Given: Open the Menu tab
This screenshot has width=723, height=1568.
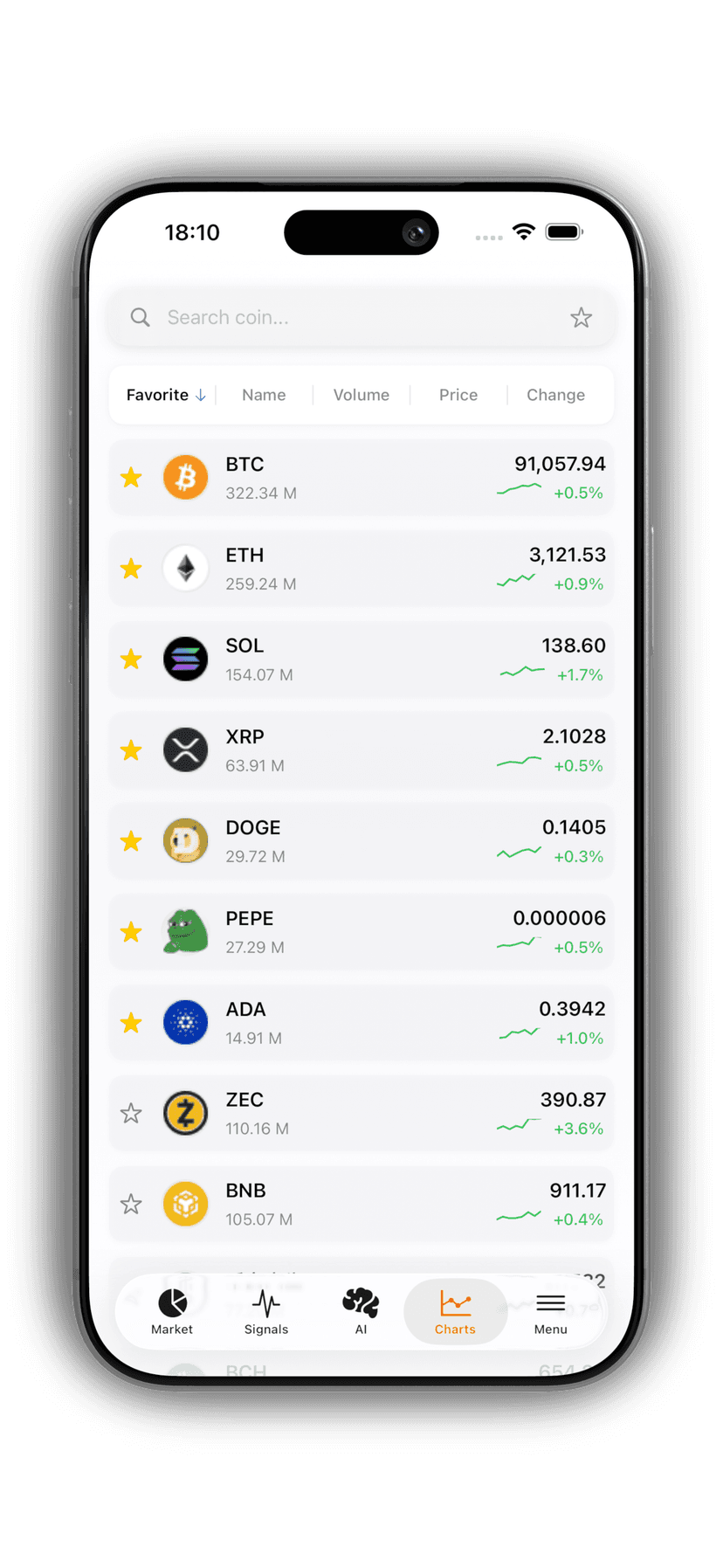Looking at the screenshot, I should click(x=550, y=1312).
